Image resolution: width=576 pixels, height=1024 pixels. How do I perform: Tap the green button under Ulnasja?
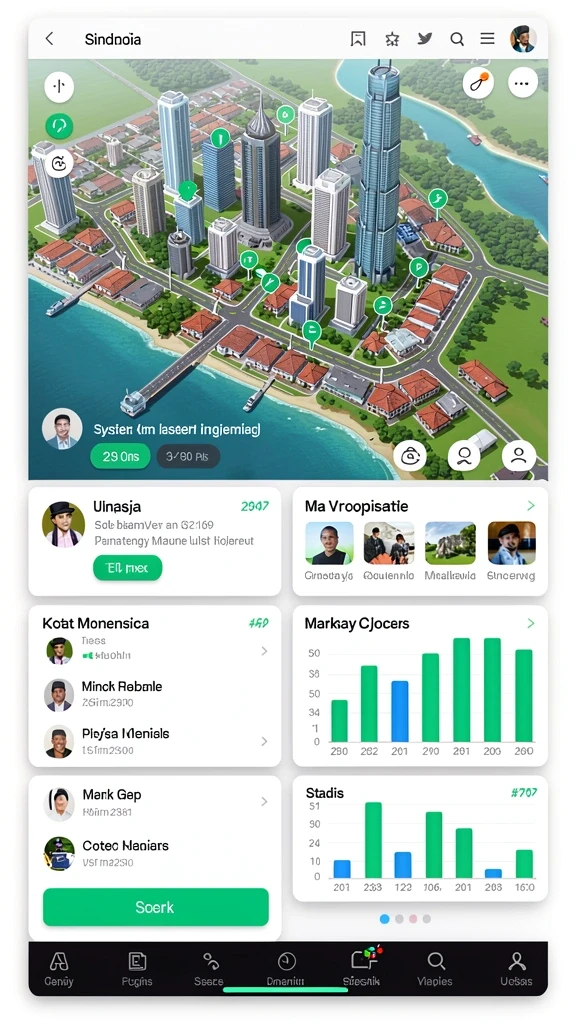[127, 568]
